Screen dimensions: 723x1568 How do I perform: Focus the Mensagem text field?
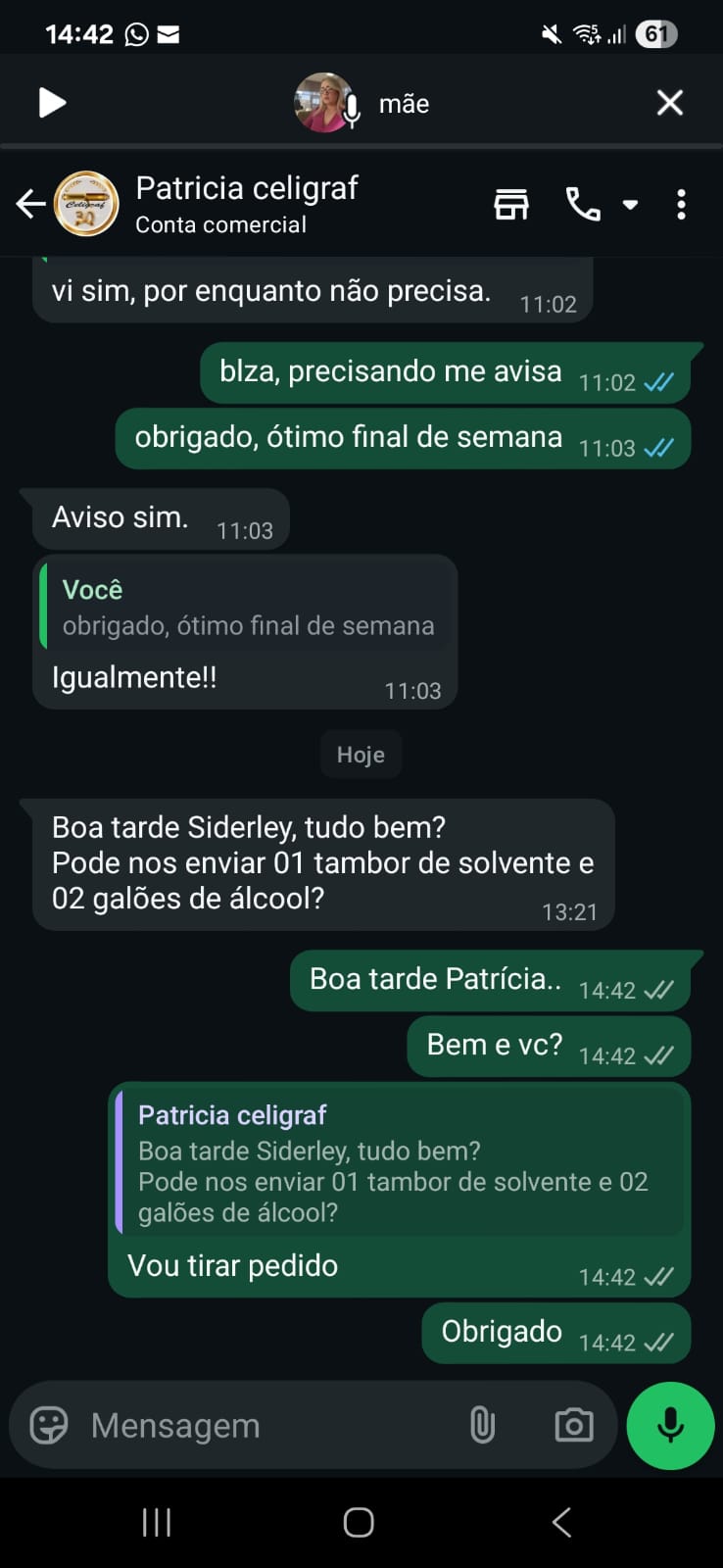click(265, 1425)
